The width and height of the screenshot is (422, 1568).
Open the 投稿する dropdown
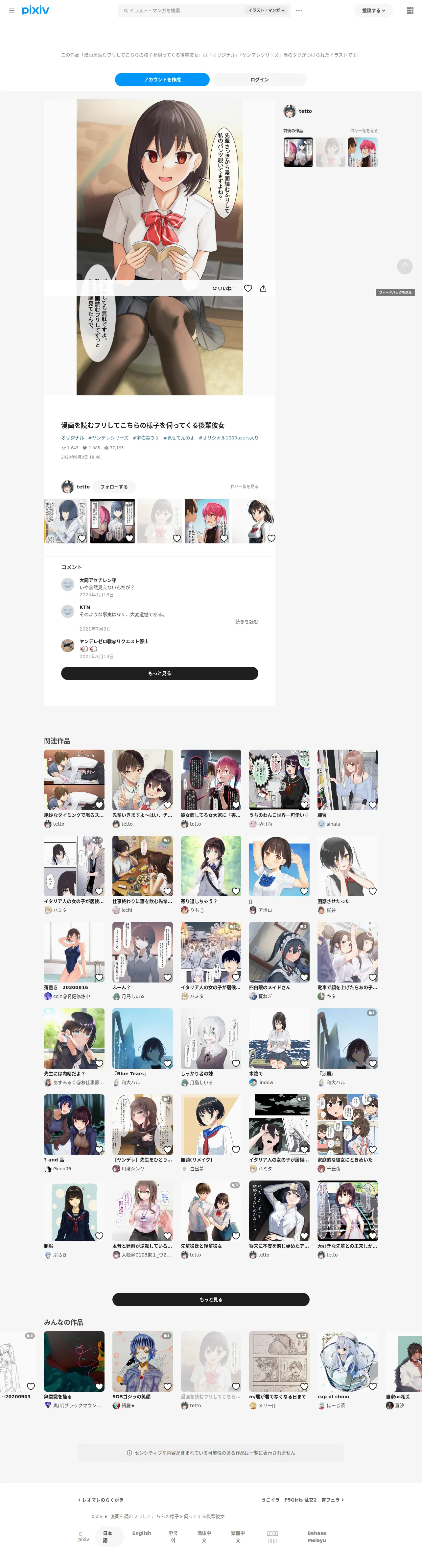coord(373,10)
